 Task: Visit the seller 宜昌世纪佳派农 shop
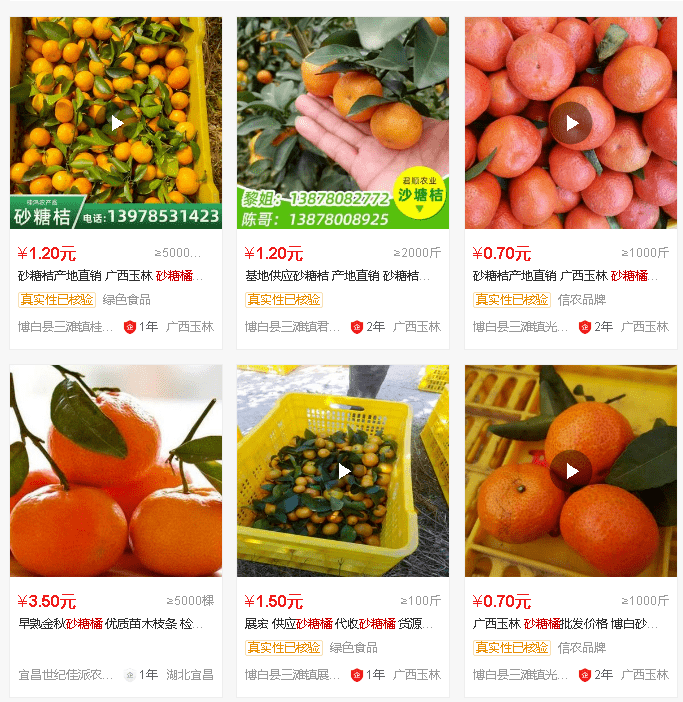point(66,675)
